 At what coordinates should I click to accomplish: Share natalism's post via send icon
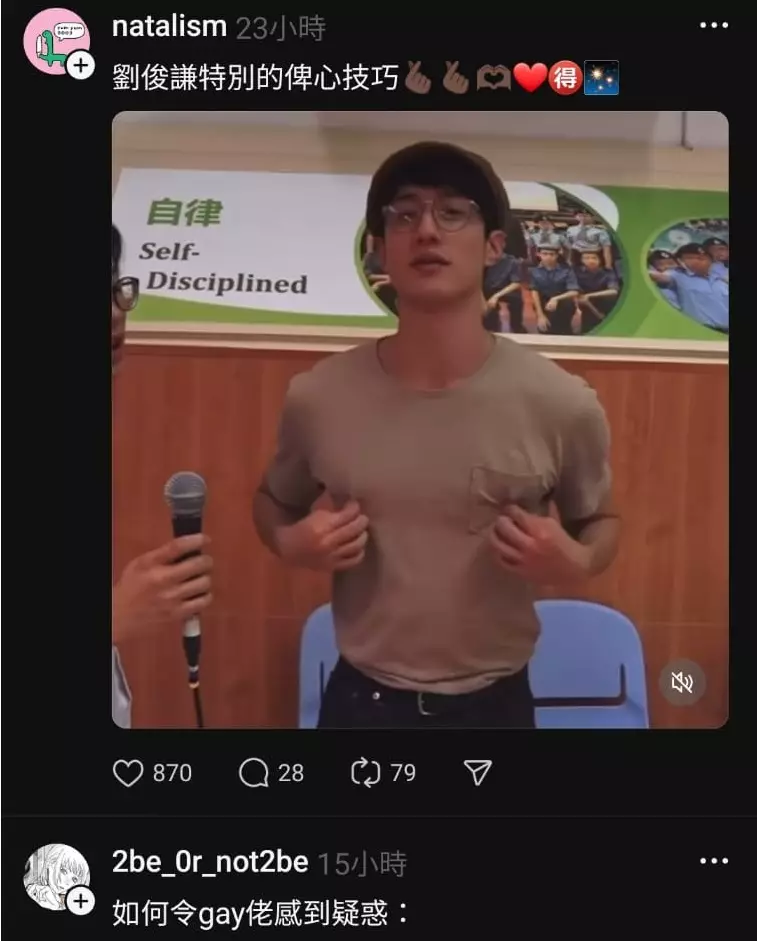[x=478, y=773]
